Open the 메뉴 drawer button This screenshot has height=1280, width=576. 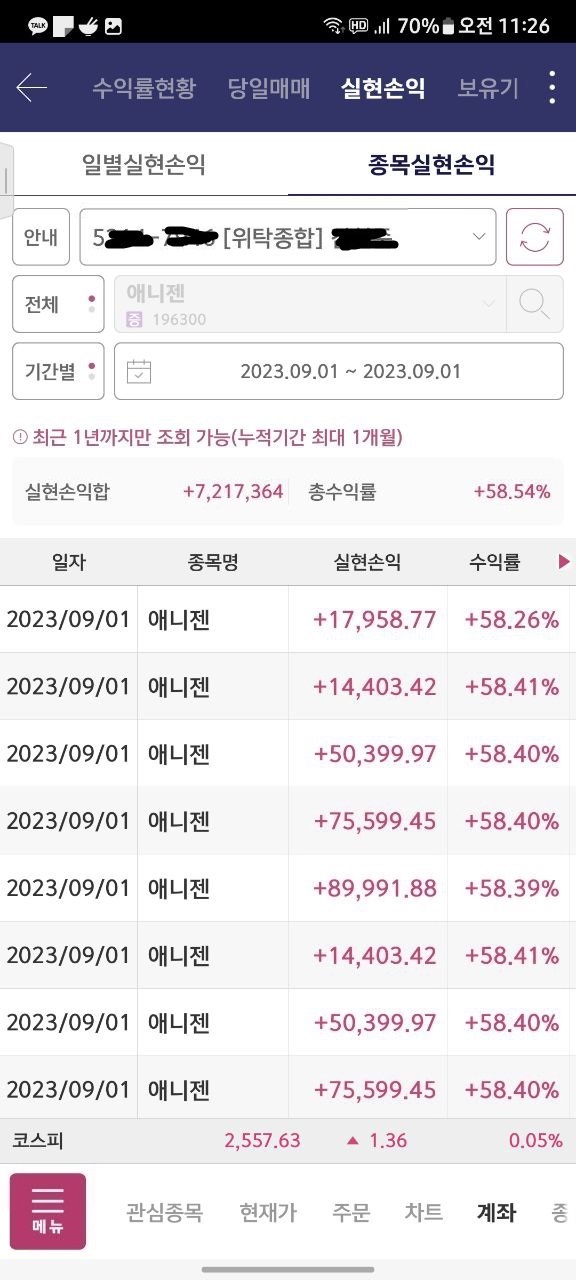click(x=48, y=1211)
